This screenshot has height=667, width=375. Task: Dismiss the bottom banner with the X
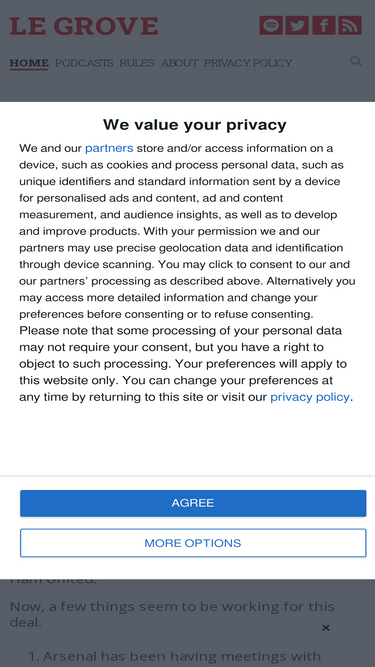click(326, 628)
